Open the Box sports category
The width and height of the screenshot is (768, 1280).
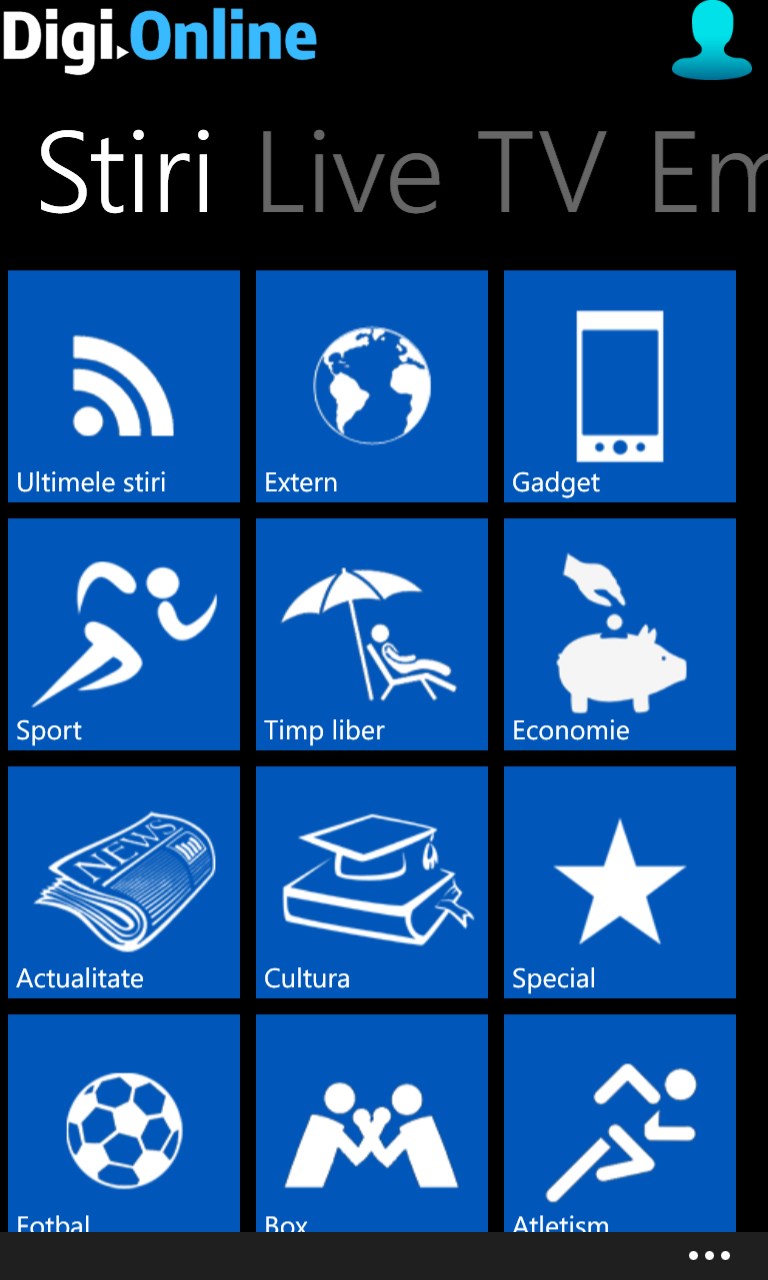pos(371,1120)
